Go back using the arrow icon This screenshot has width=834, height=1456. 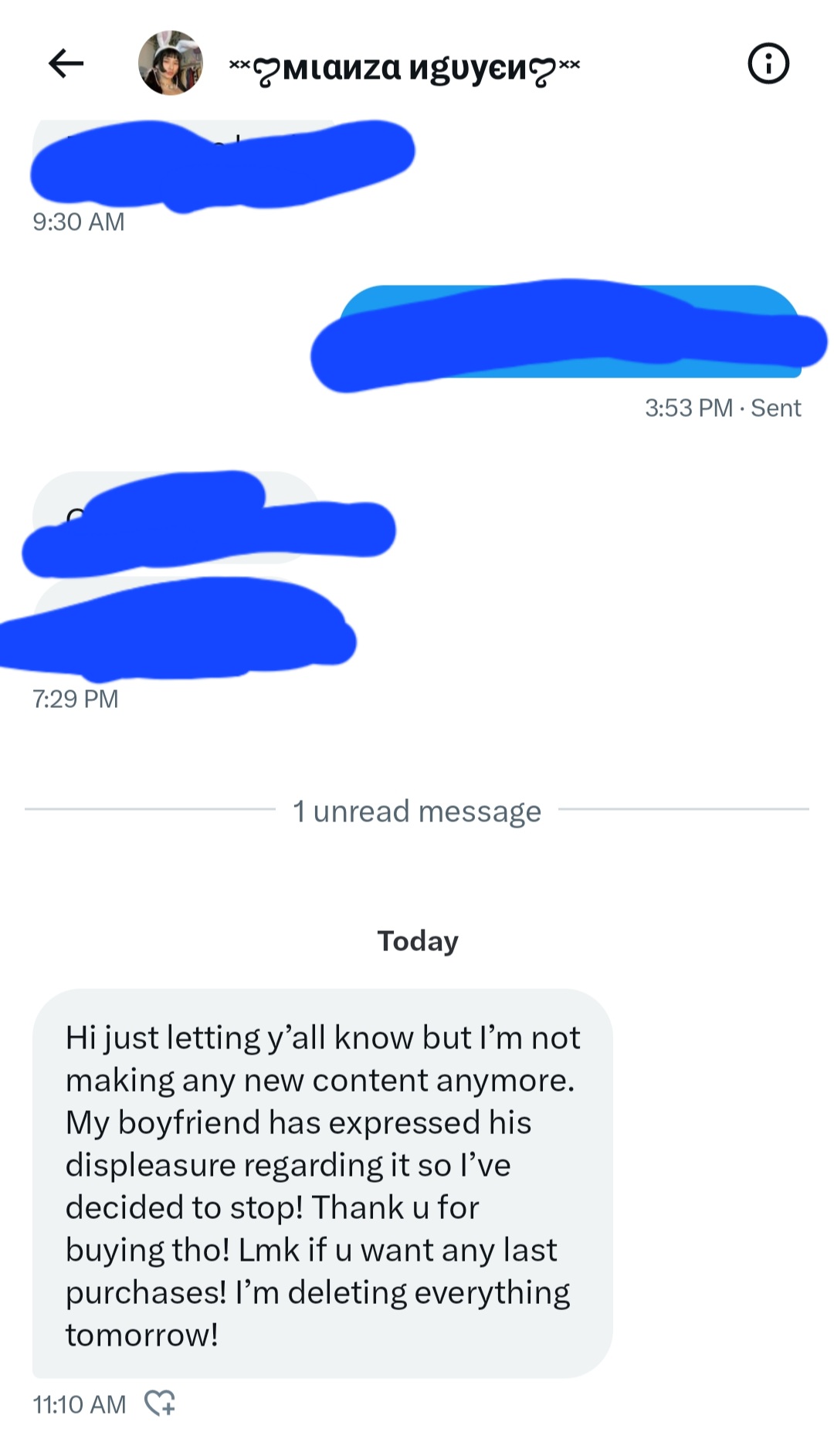(x=66, y=63)
